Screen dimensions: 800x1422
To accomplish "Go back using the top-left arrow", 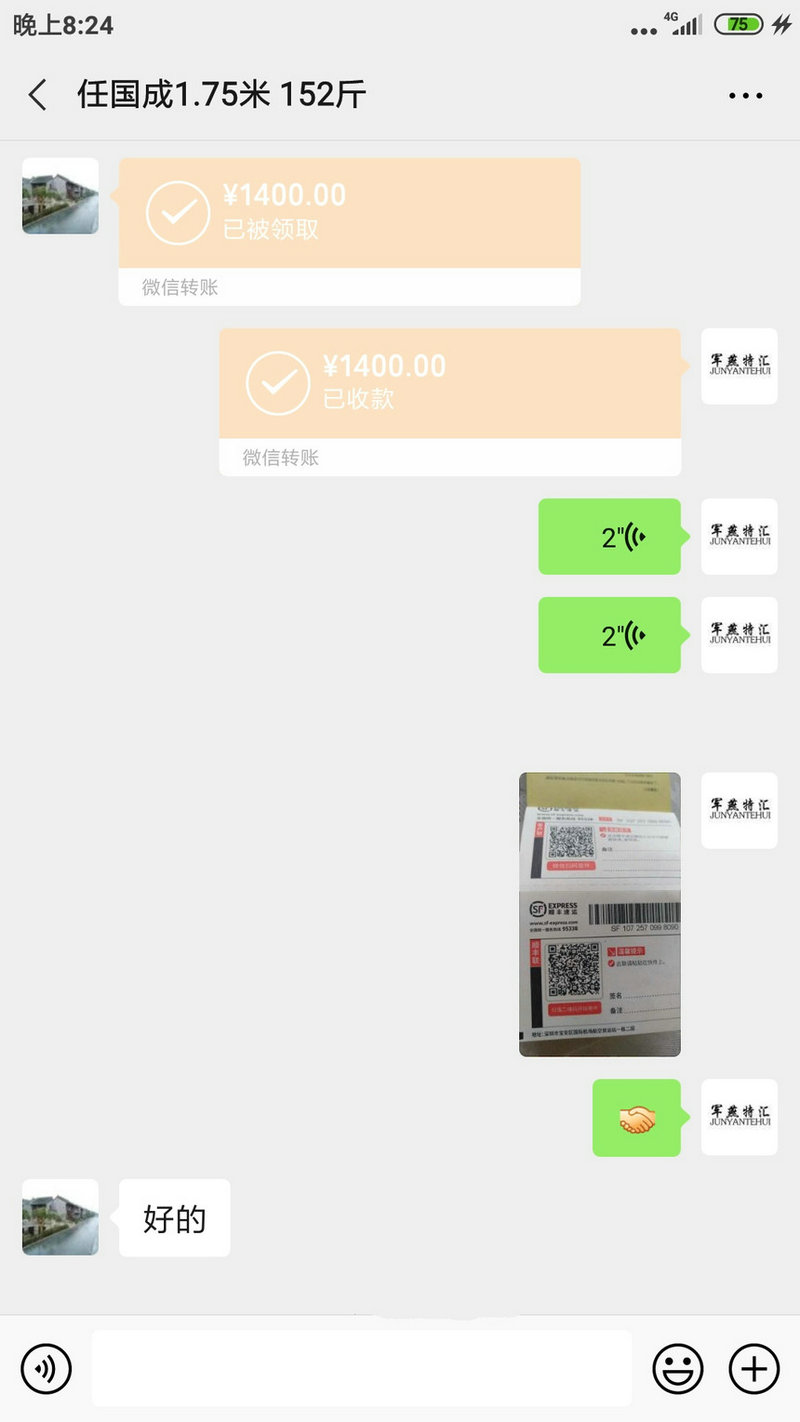I will point(38,95).
